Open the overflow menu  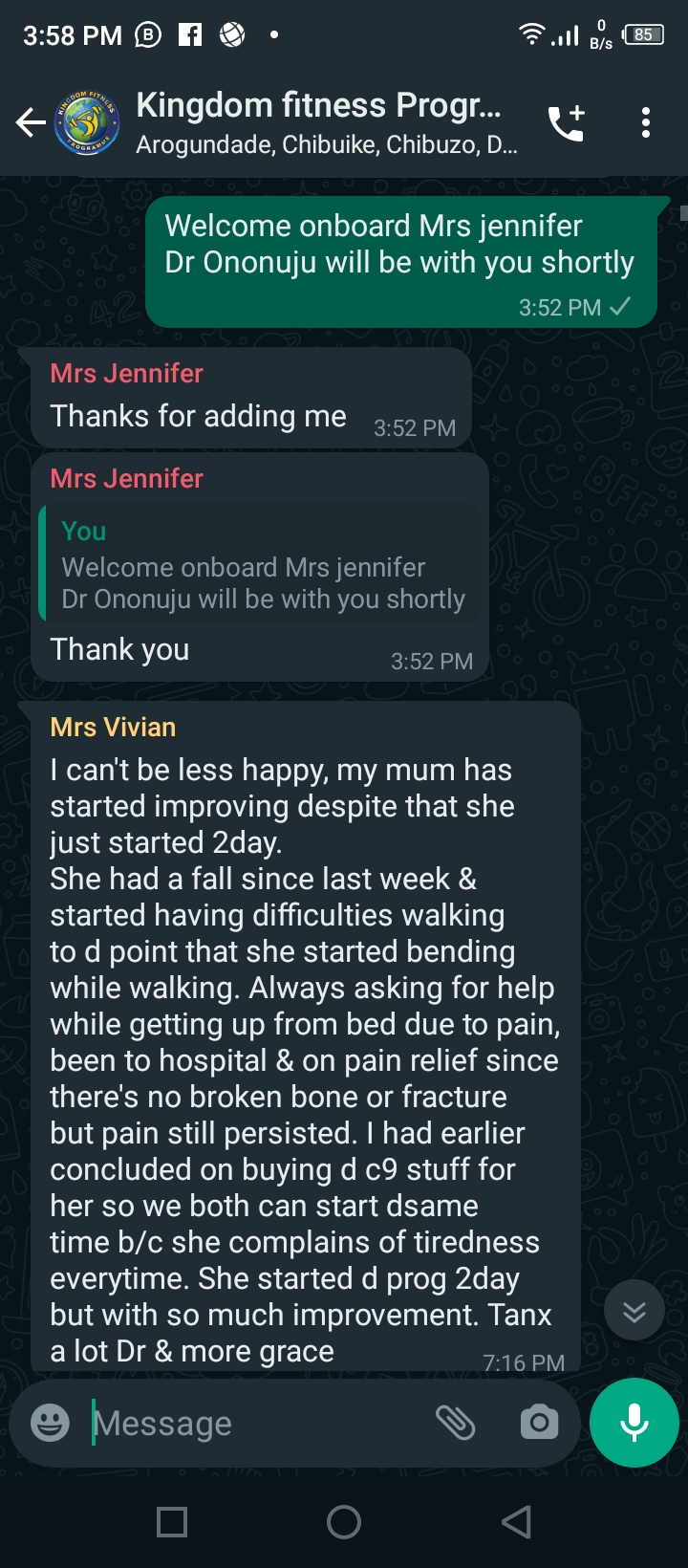click(646, 122)
